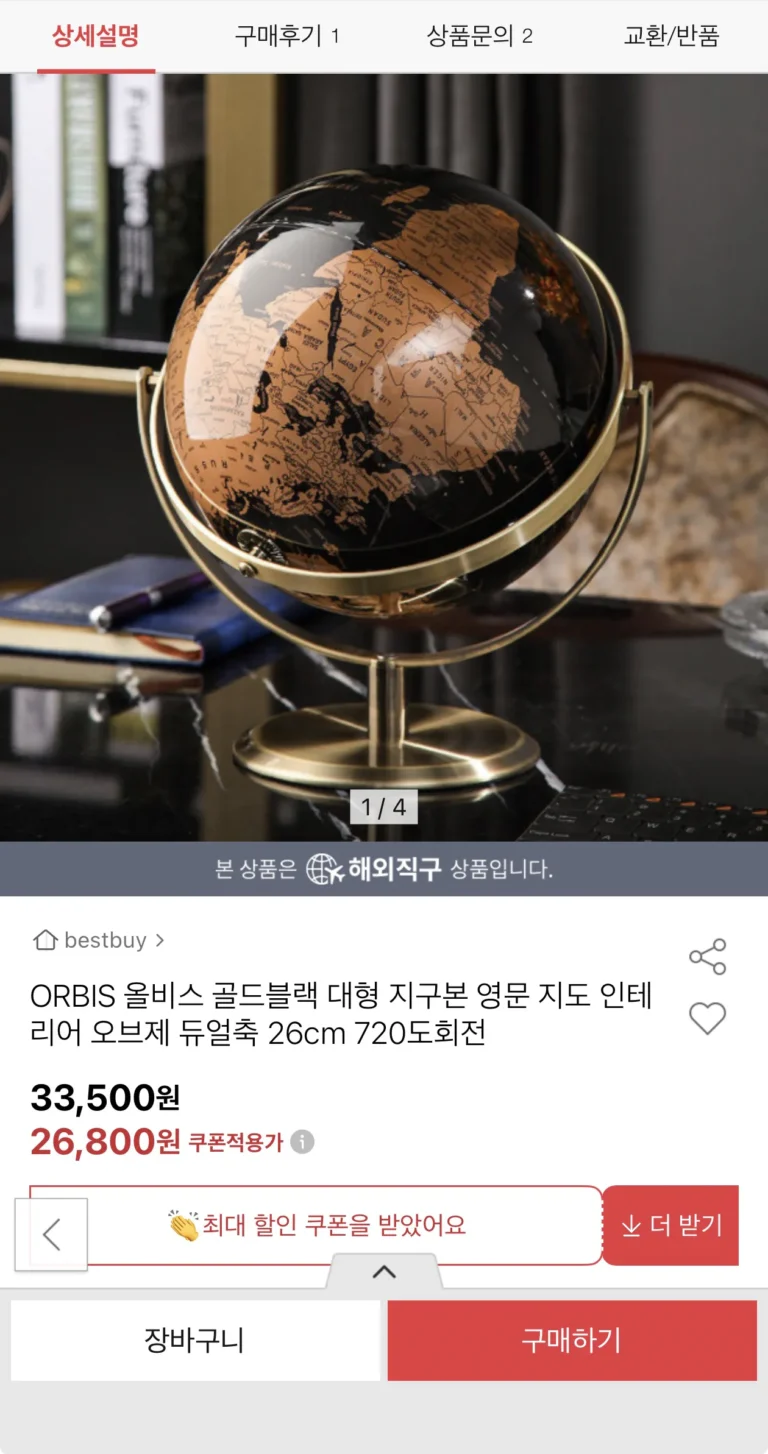
Task: Buy now with 구매하기
Action: pos(572,1340)
